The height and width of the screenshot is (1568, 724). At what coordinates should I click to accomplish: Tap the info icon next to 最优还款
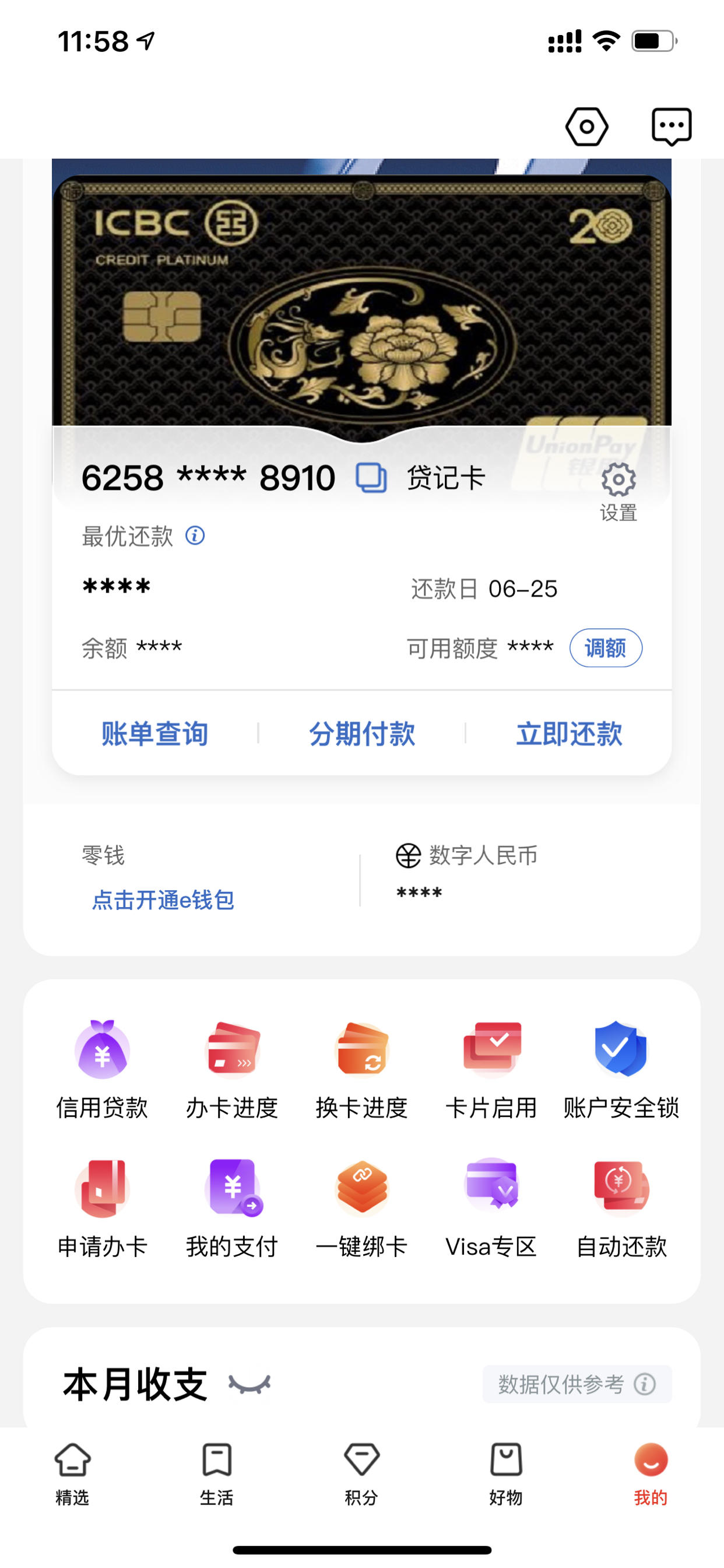click(x=195, y=535)
